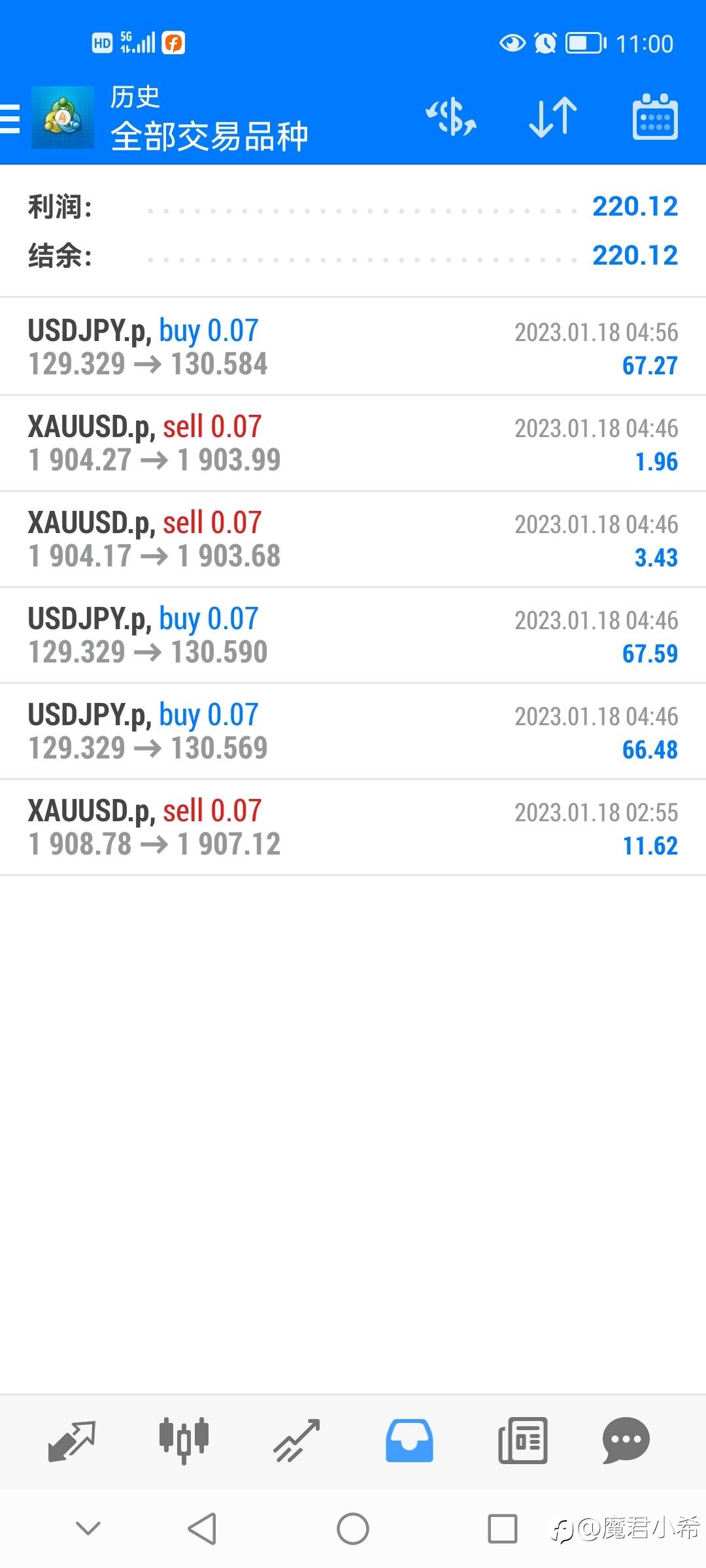Image resolution: width=706 pixels, height=1568 pixels.
Task: Open the hamburger drawer menu
Action: coord(10,119)
